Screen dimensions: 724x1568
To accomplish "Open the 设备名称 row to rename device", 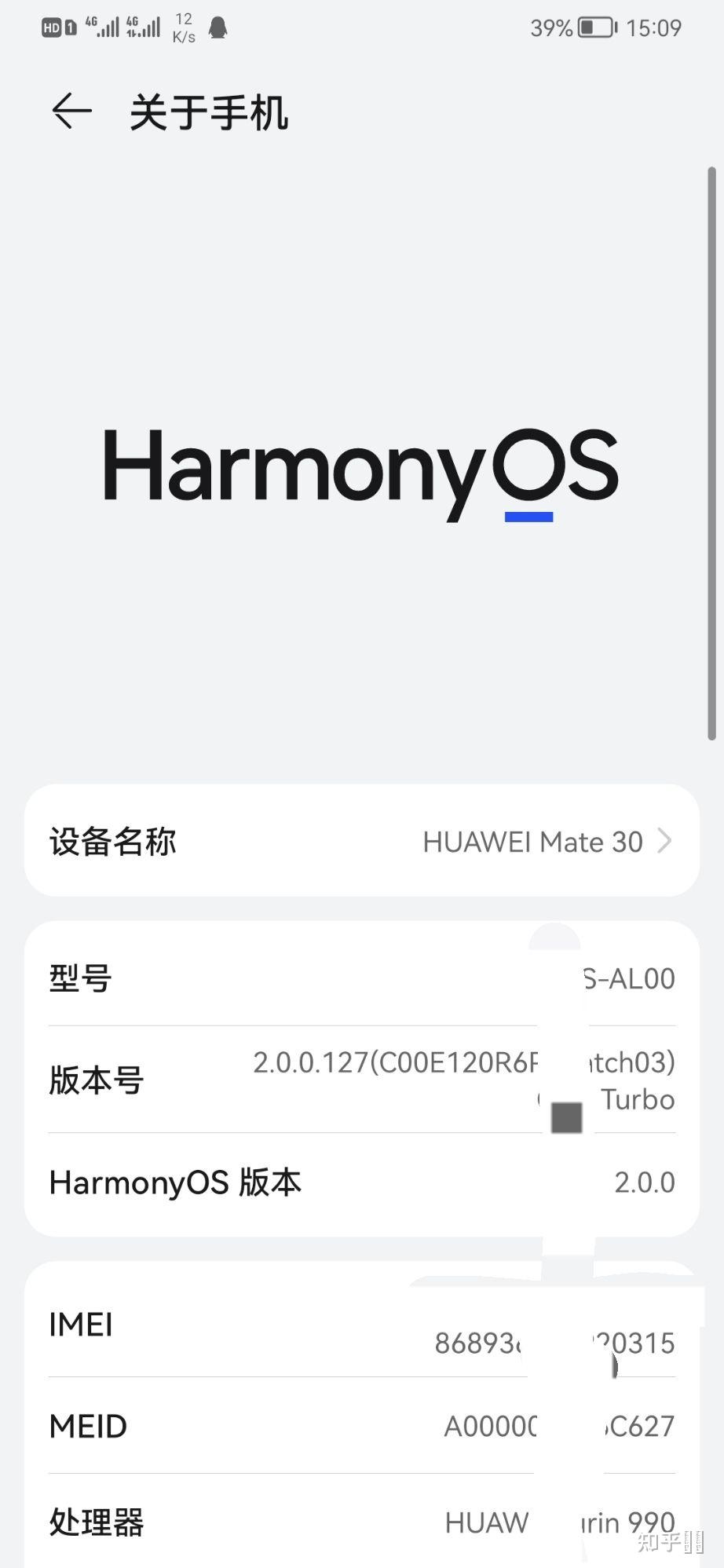I will tap(361, 841).
